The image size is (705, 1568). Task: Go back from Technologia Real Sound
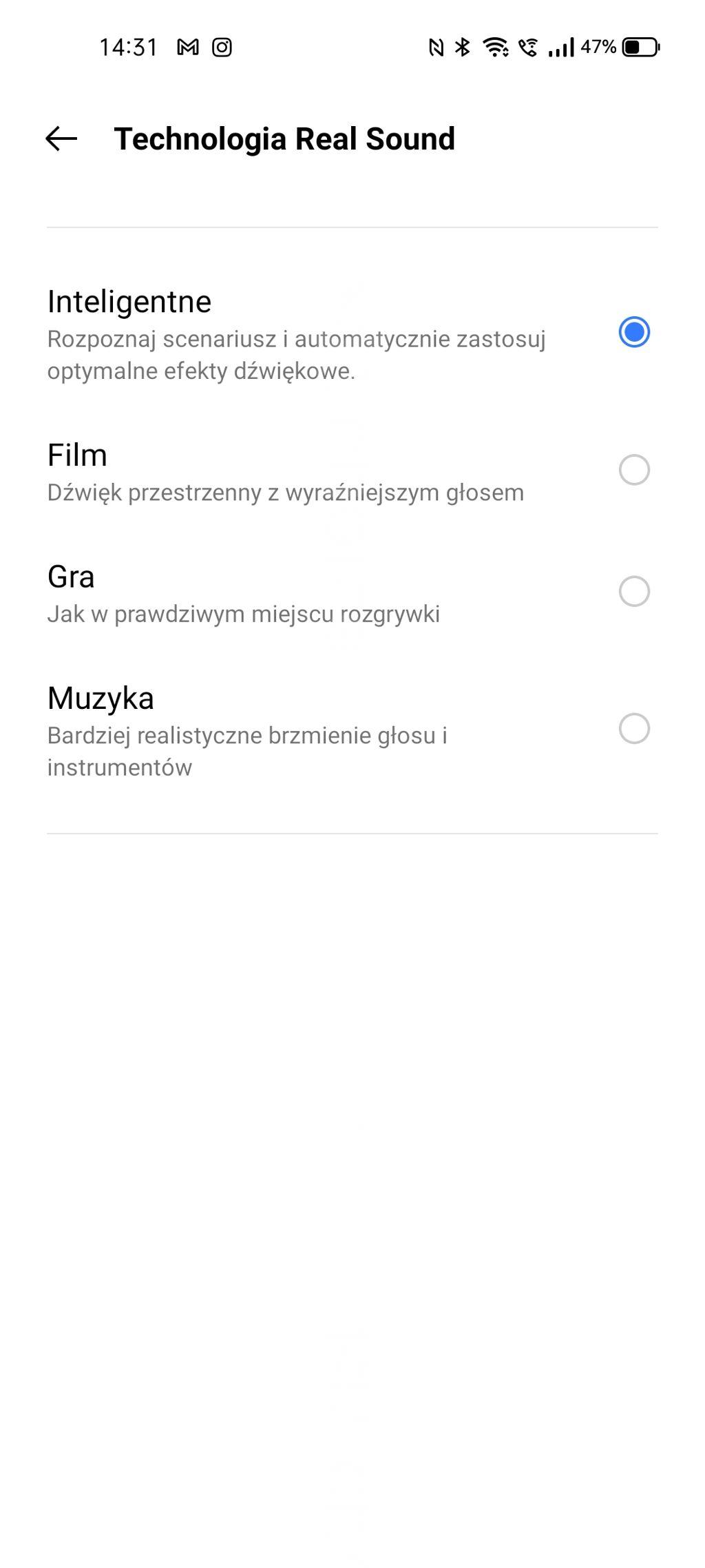coord(61,138)
